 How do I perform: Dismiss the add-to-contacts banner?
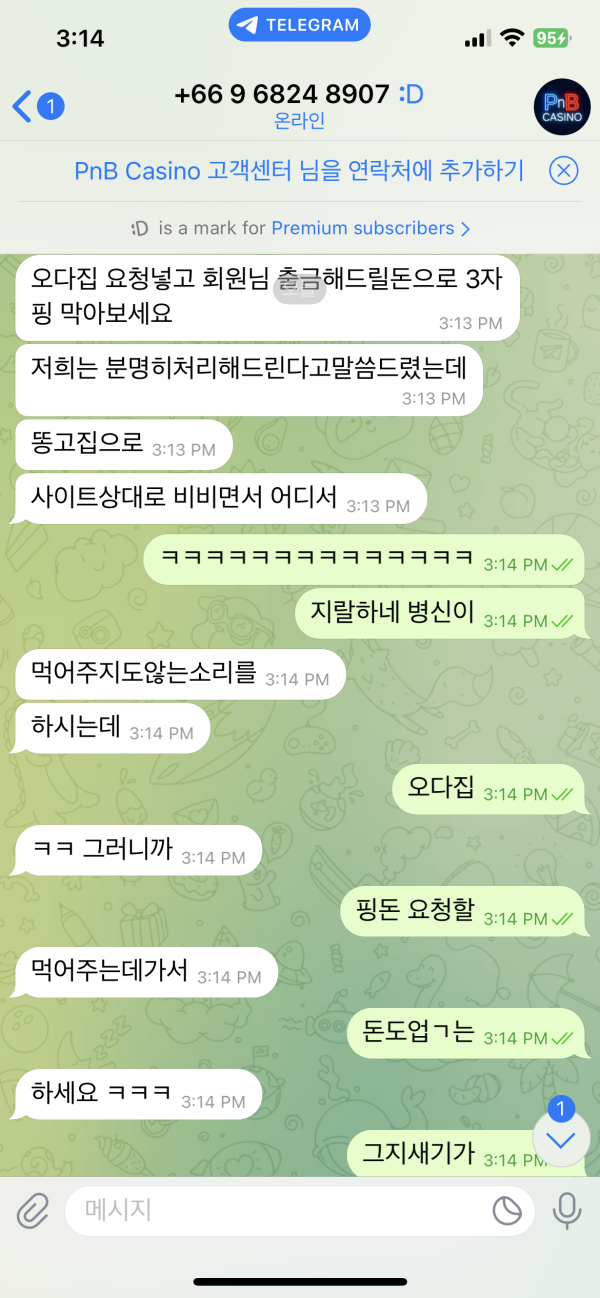point(564,171)
